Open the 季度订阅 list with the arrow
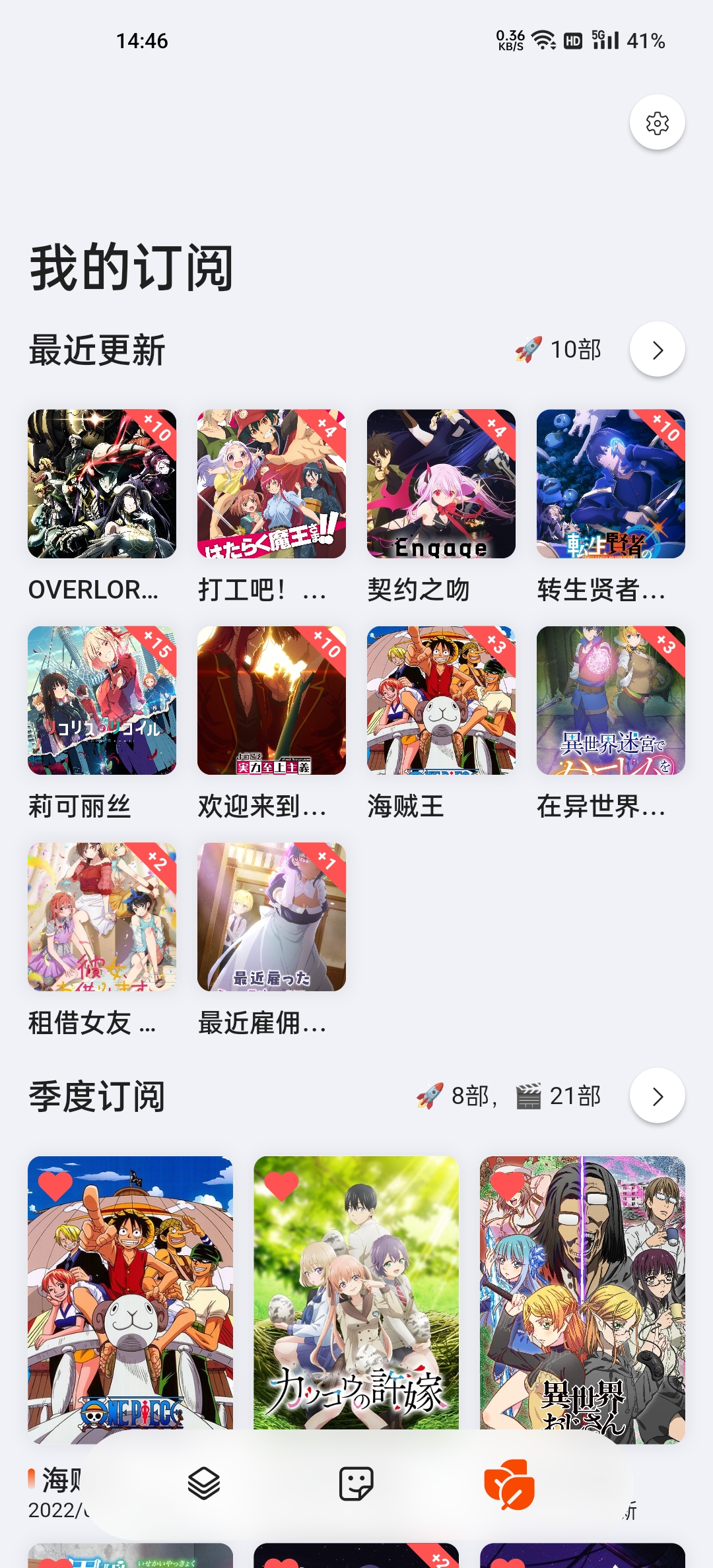The height and width of the screenshot is (1568, 713). click(657, 1096)
